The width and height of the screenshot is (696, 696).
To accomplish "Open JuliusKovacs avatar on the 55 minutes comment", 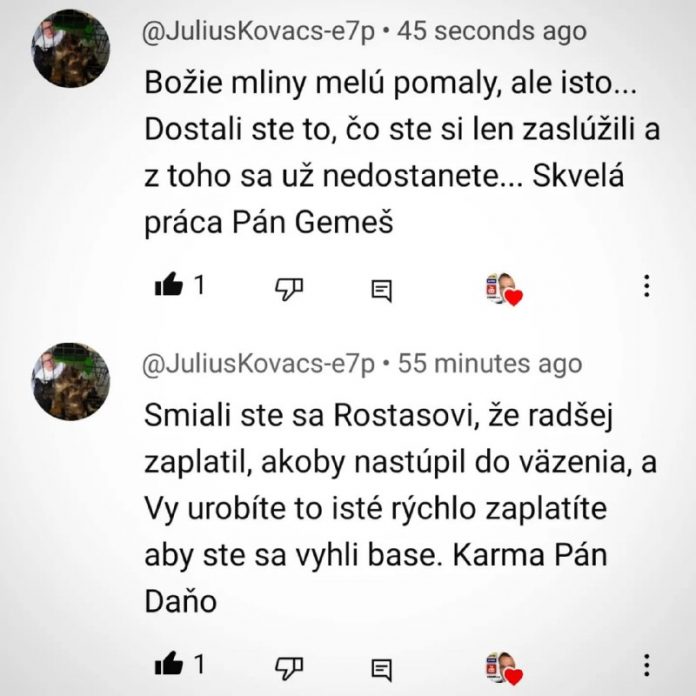I will 72,381.
